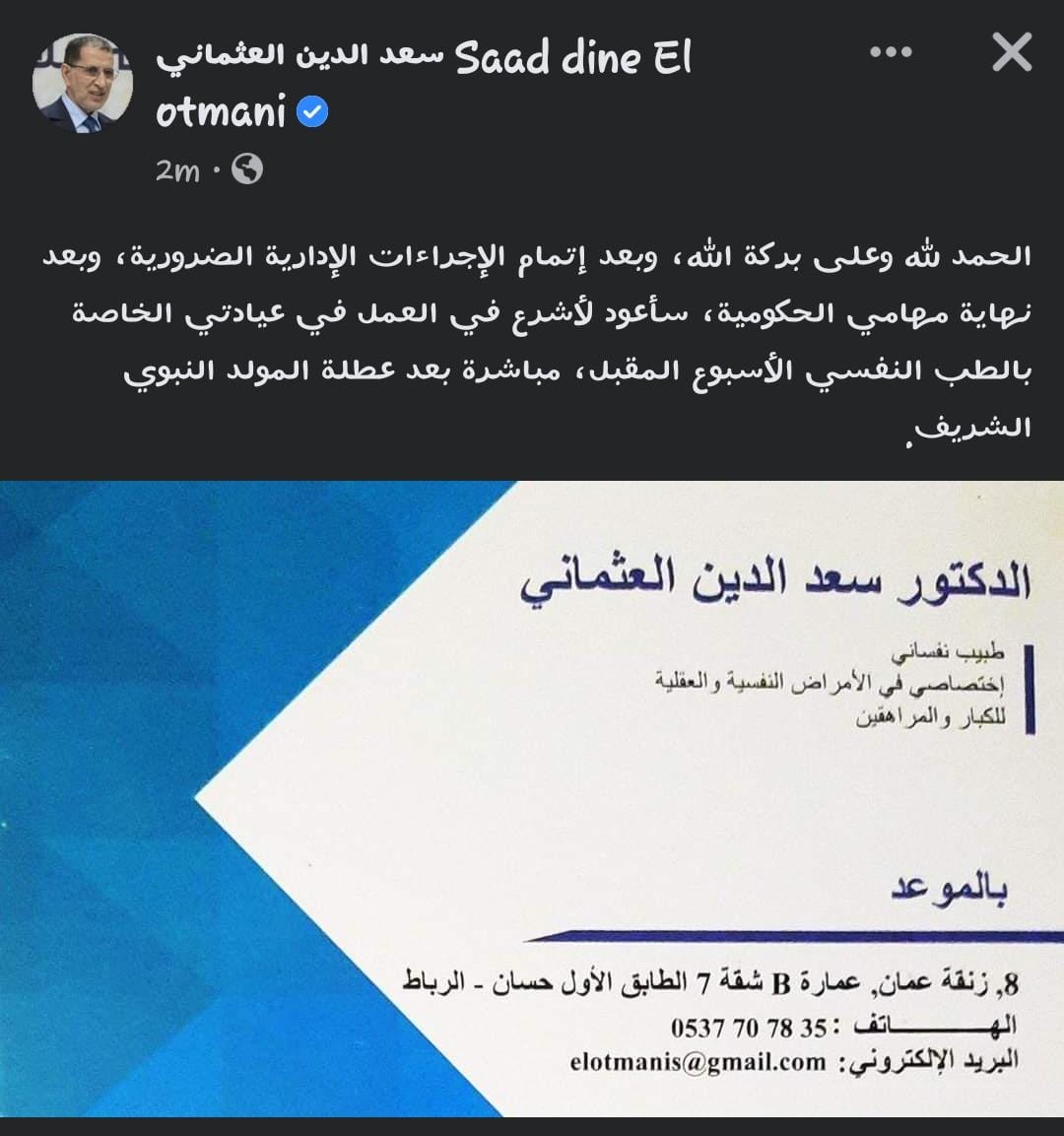Viewport: 1064px width, 1136px height.
Task: Open the business card image in the post
Action: click(532, 798)
